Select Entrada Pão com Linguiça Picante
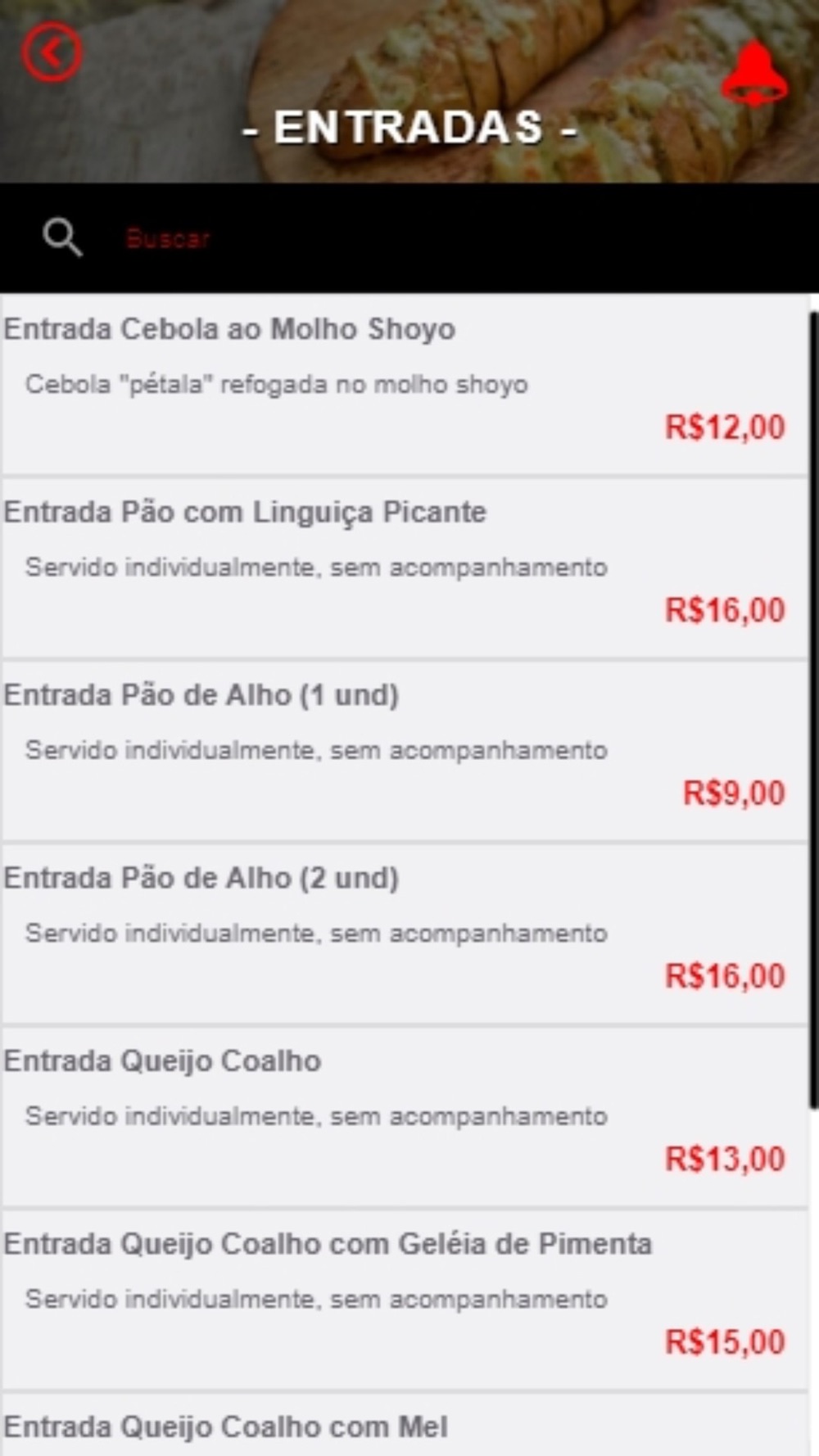819x1456 pixels. coord(405,567)
